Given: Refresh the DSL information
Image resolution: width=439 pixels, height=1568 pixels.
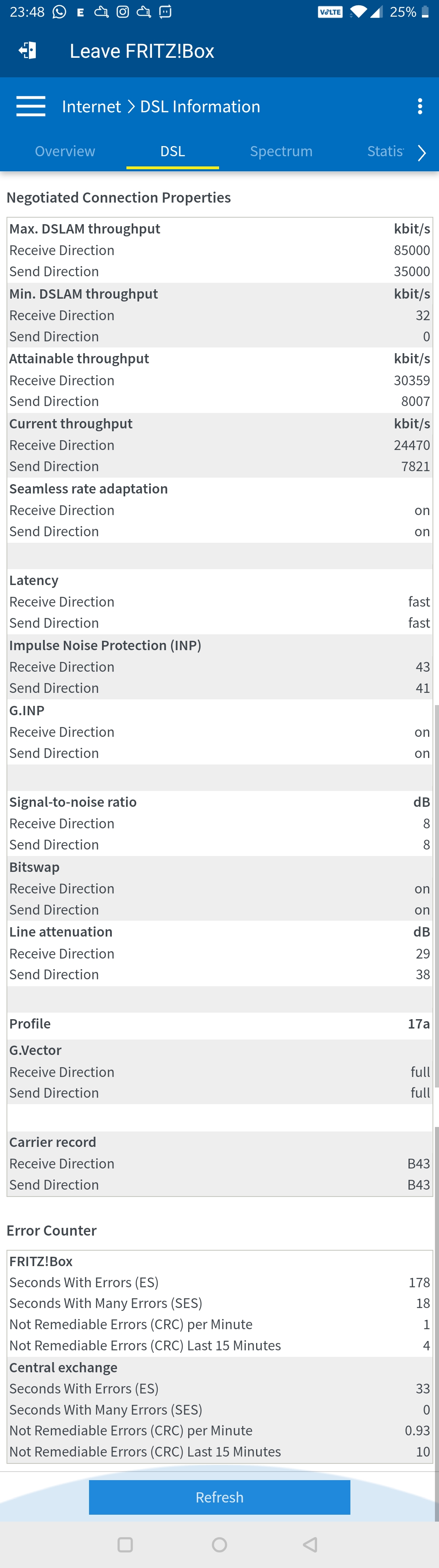Looking at the screenshot, I should 219,1497.
